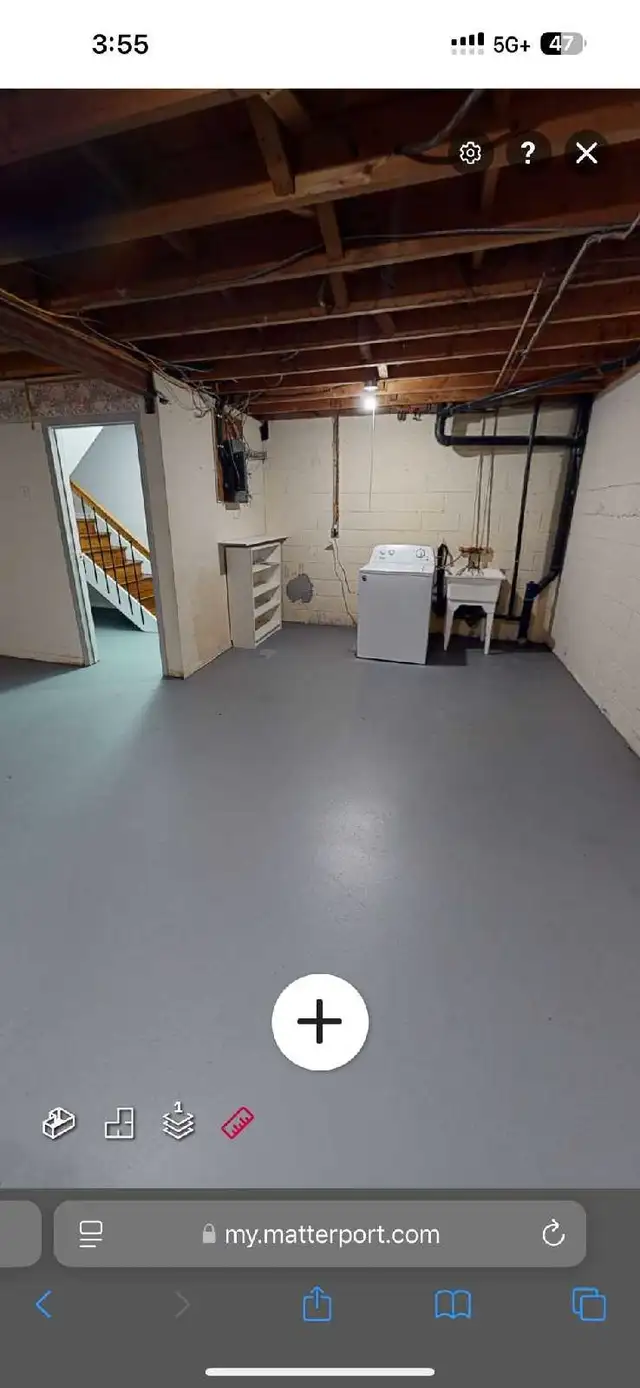Image resolution: width=640 pixels, height=1388 pixels.
Task: Open the help question mark
Action: pos(528,152)
